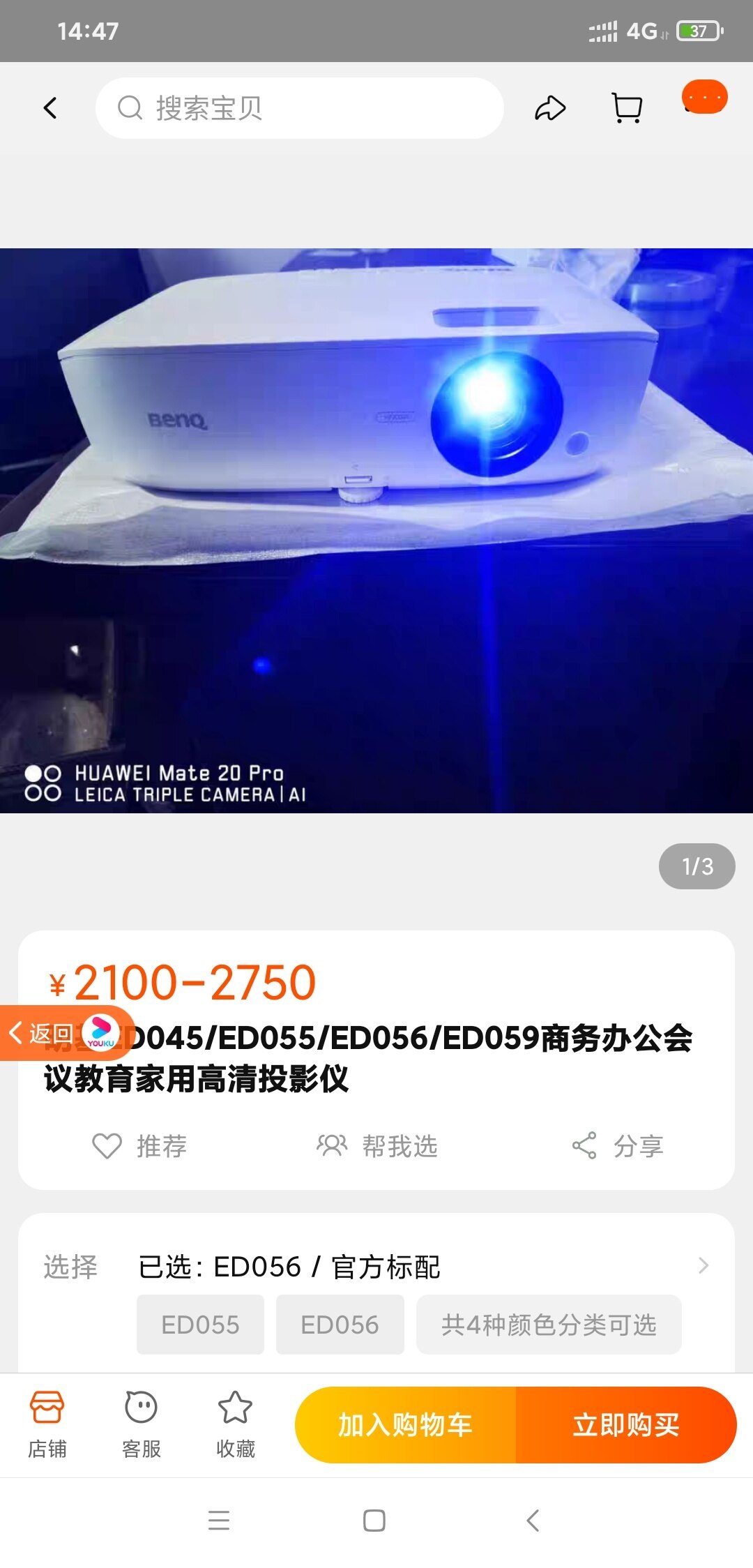View 共4种颜色分类可选 options

[x=549, y=1325]
